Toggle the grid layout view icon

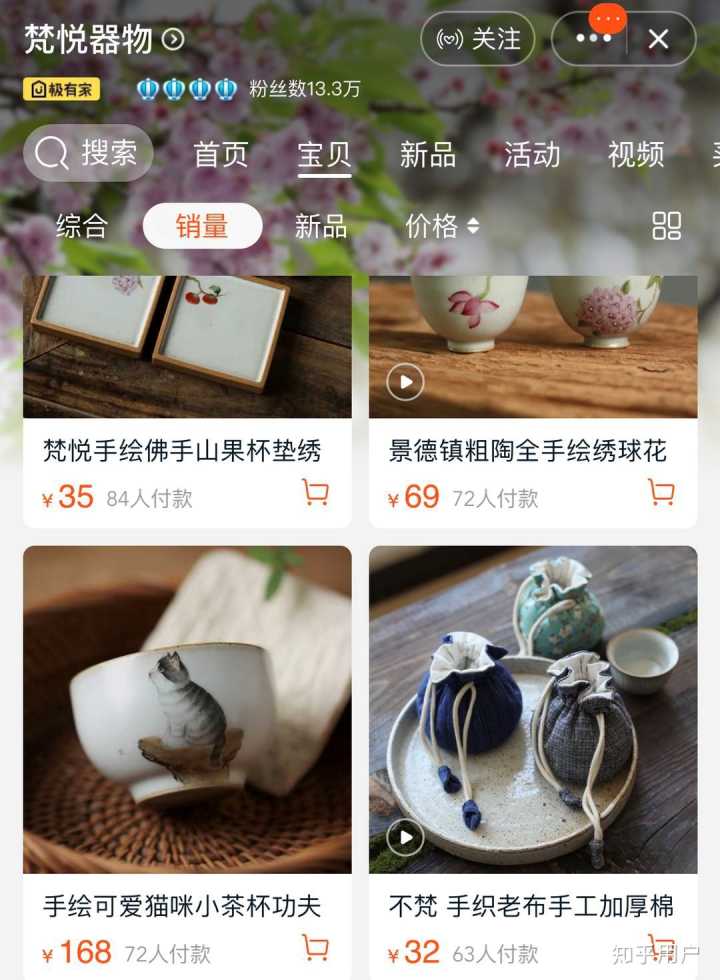(x=666, y=226)
